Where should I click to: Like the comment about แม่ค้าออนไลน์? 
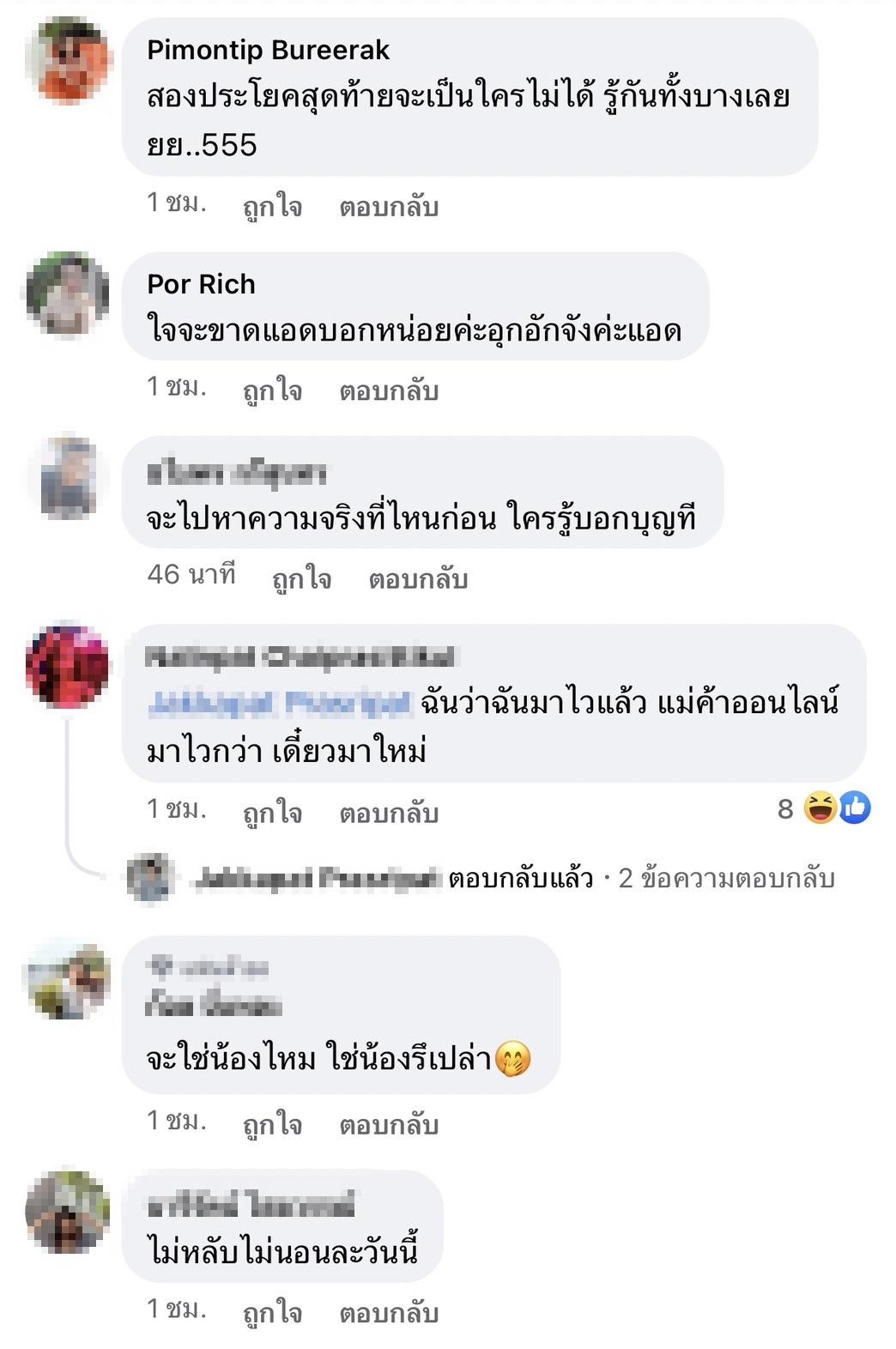[x=272, y=813]
